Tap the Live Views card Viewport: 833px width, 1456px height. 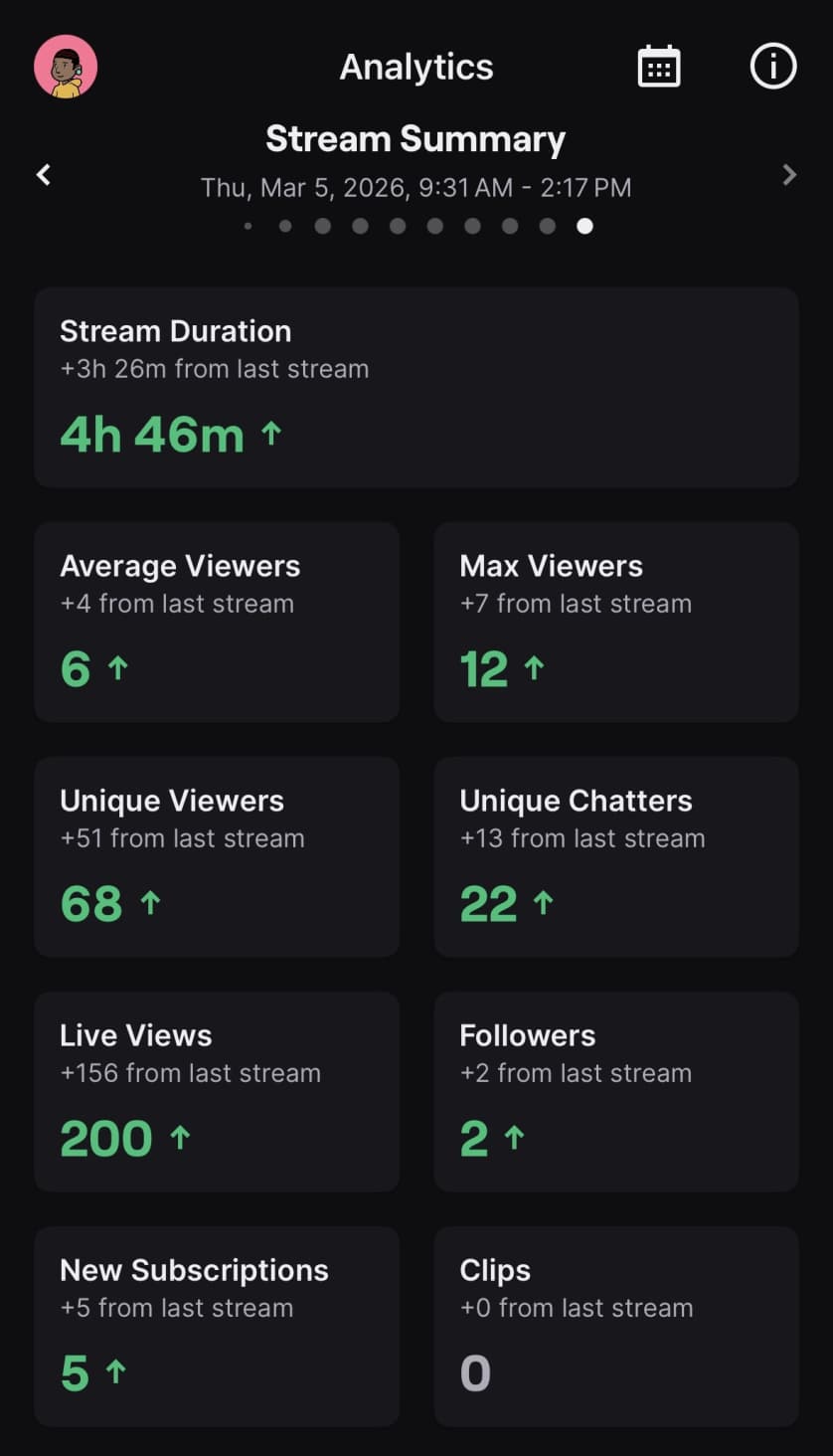pos(217,1091)
